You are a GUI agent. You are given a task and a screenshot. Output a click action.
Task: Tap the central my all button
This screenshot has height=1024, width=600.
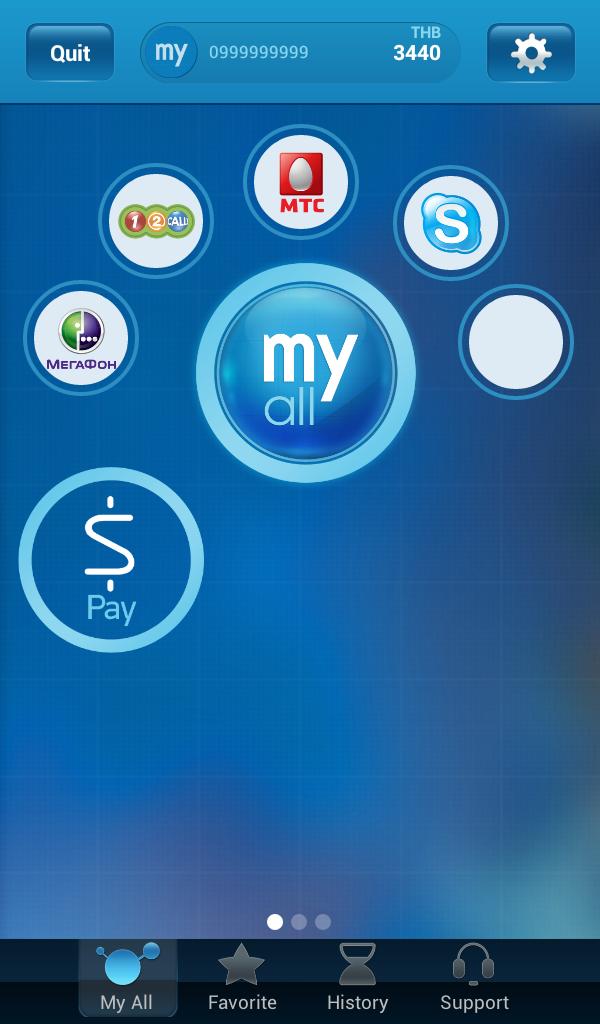pyautogui.click(x=306, y=372)
